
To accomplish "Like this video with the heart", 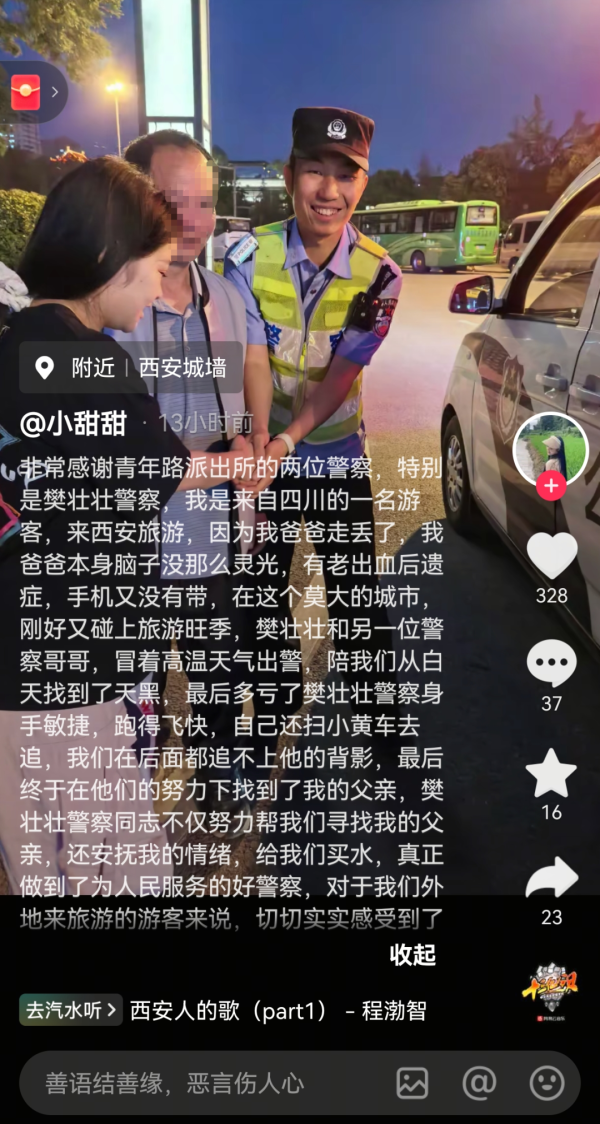I will point(551,556).
